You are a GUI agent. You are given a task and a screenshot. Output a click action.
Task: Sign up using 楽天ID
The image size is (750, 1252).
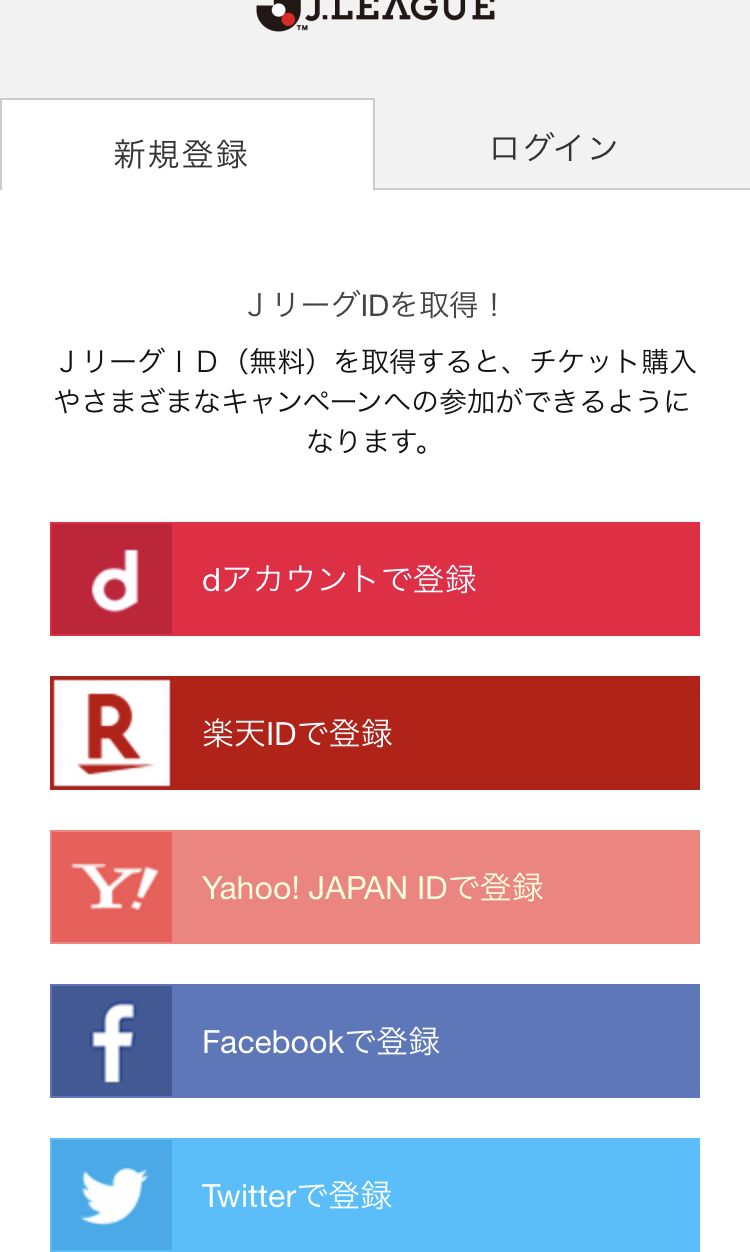(375, 733)
